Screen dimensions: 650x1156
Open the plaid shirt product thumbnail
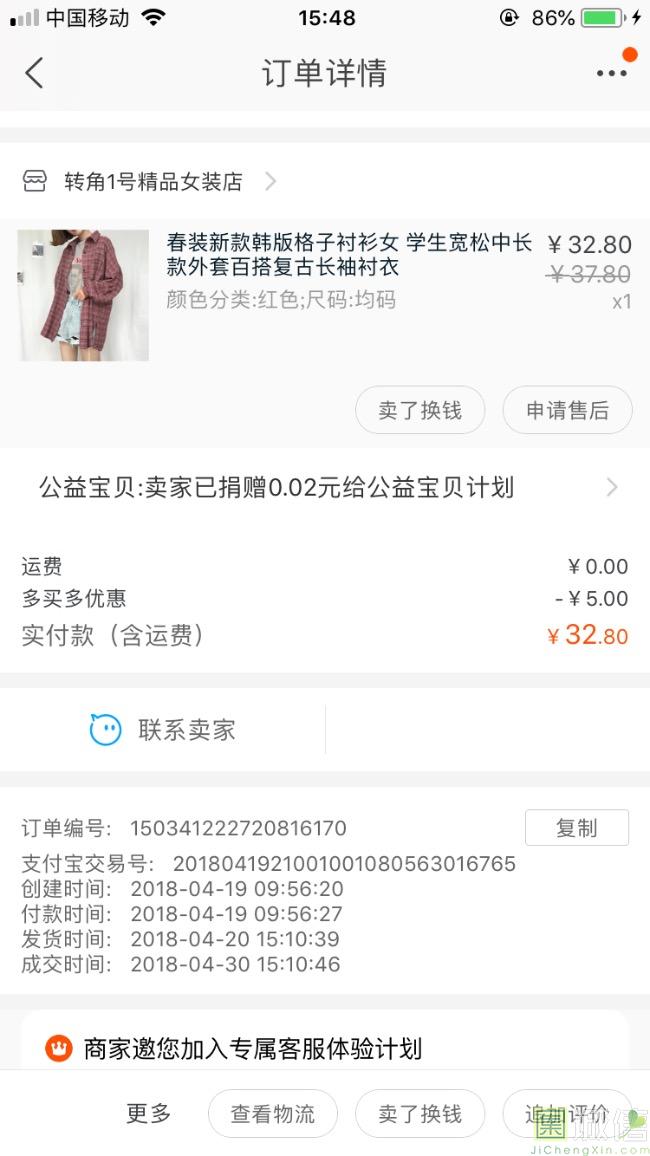(x=83, y=296)
